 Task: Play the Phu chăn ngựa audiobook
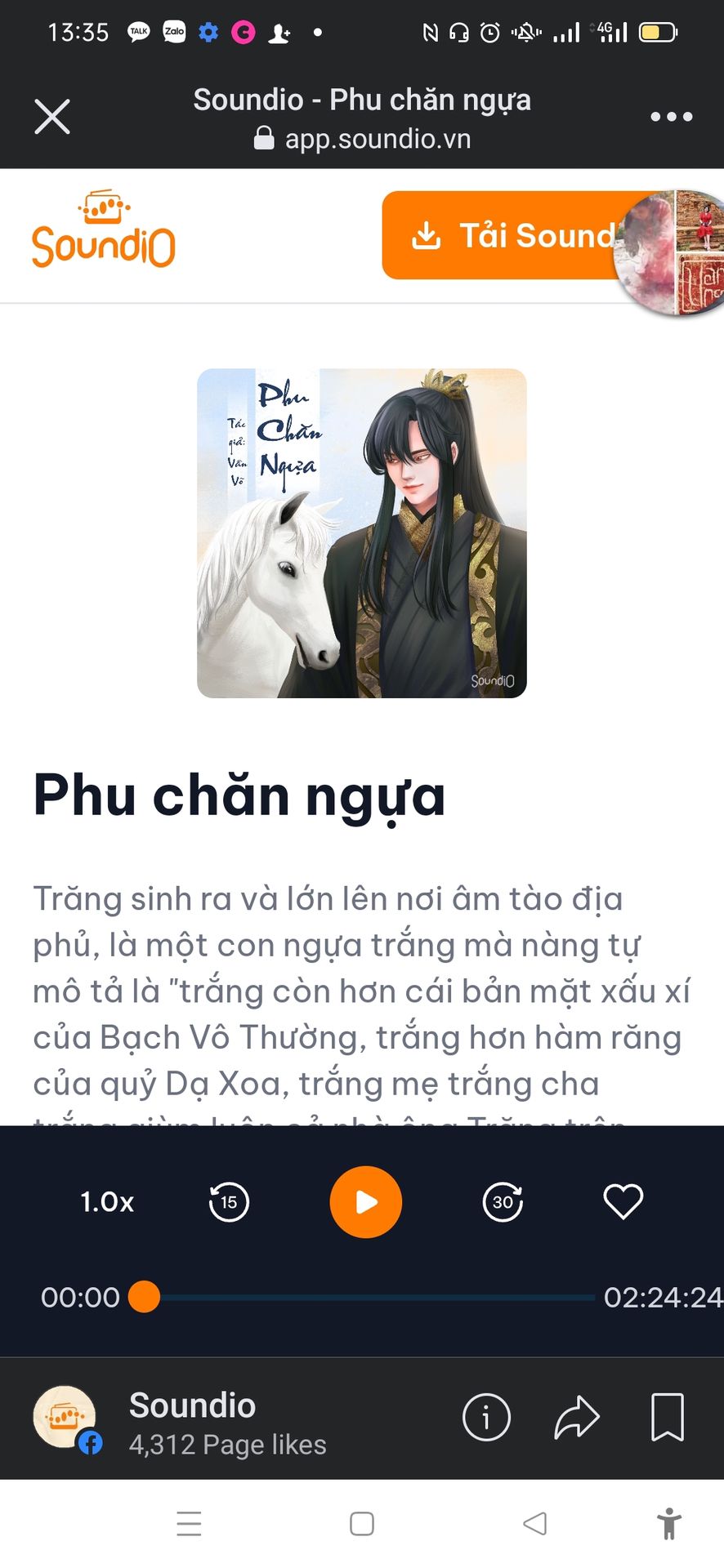tap(365, 1202)
